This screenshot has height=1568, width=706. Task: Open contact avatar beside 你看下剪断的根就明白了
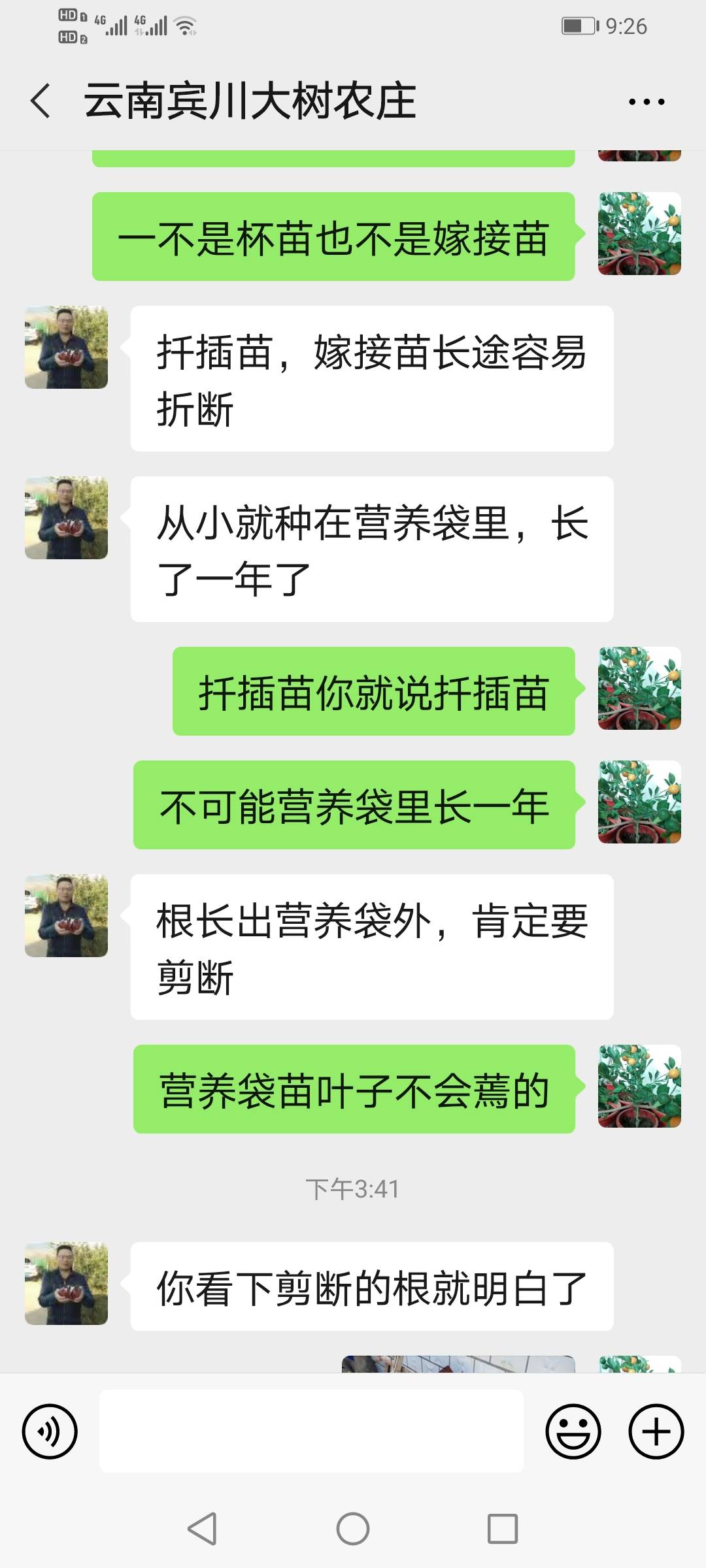pyautogui.click(x=66, y=1283)
